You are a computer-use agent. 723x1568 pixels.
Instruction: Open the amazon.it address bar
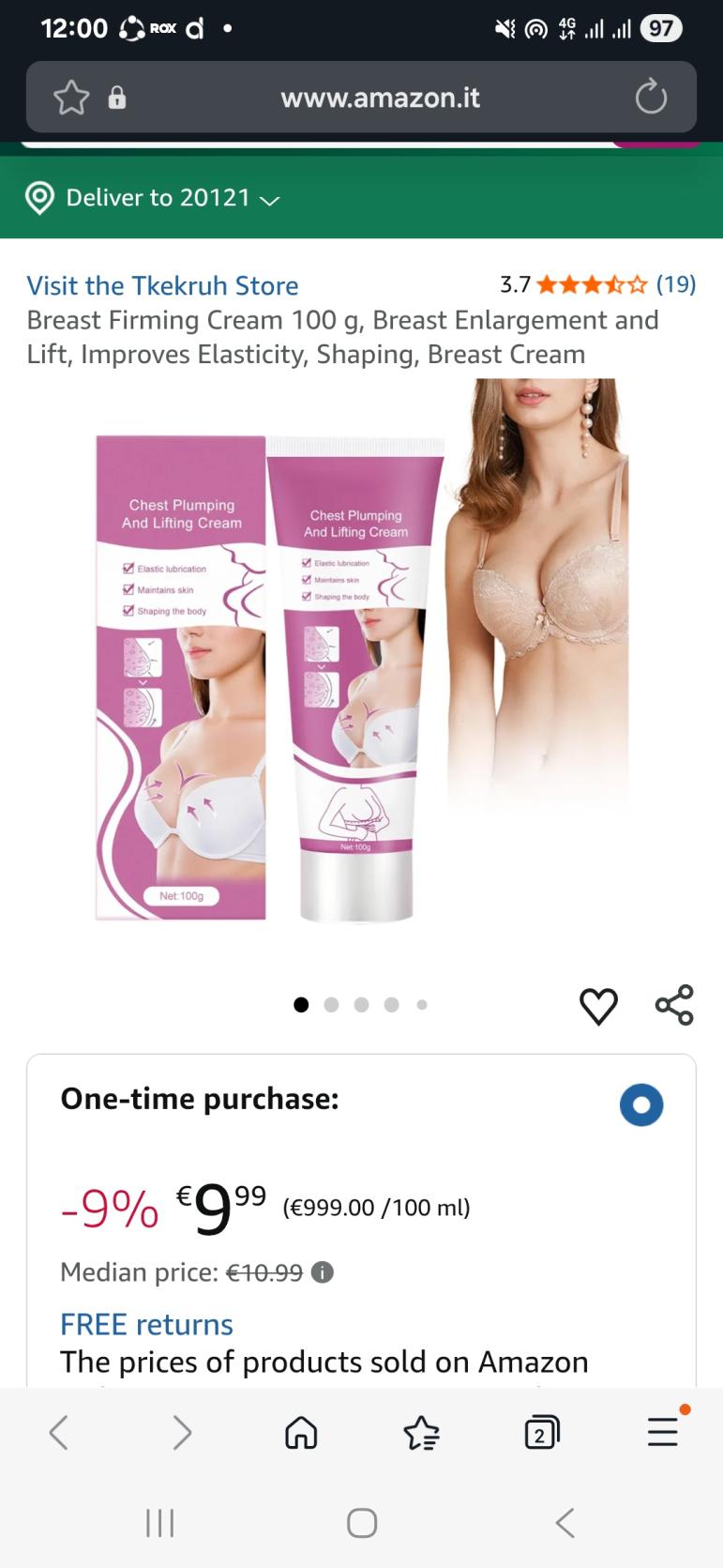pos(380,98)
